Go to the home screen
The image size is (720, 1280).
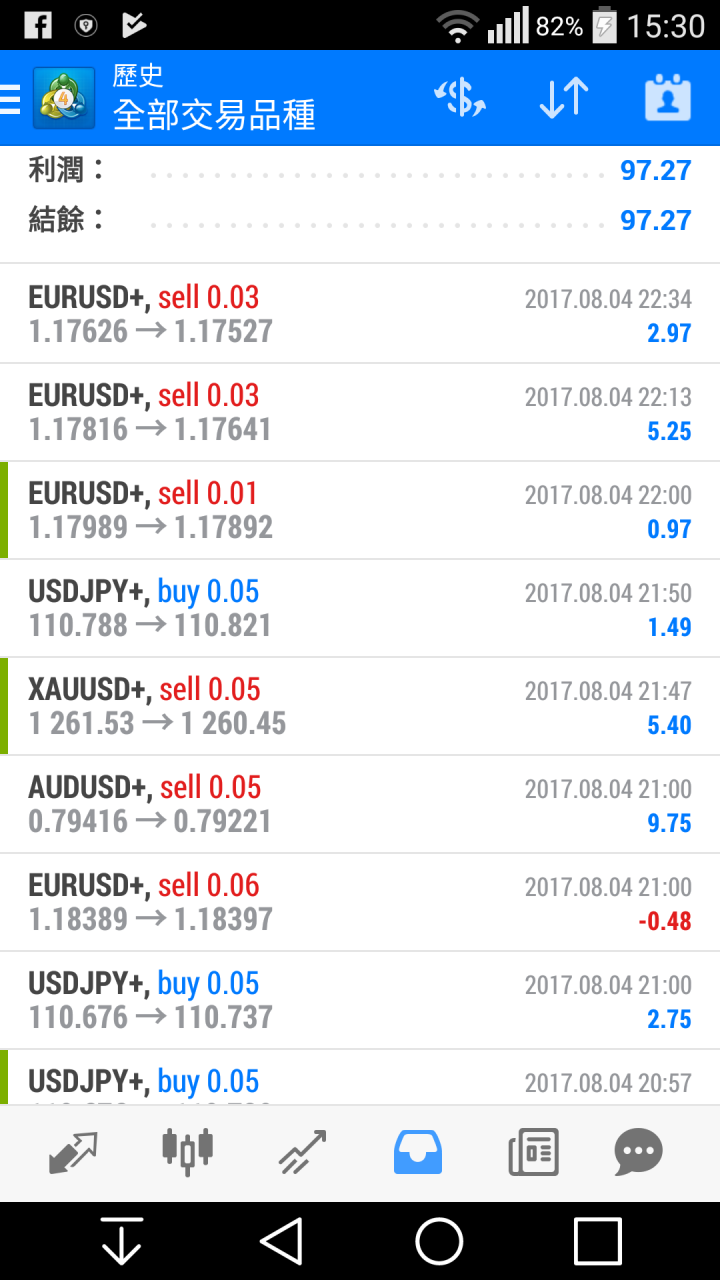point(439,1242)
